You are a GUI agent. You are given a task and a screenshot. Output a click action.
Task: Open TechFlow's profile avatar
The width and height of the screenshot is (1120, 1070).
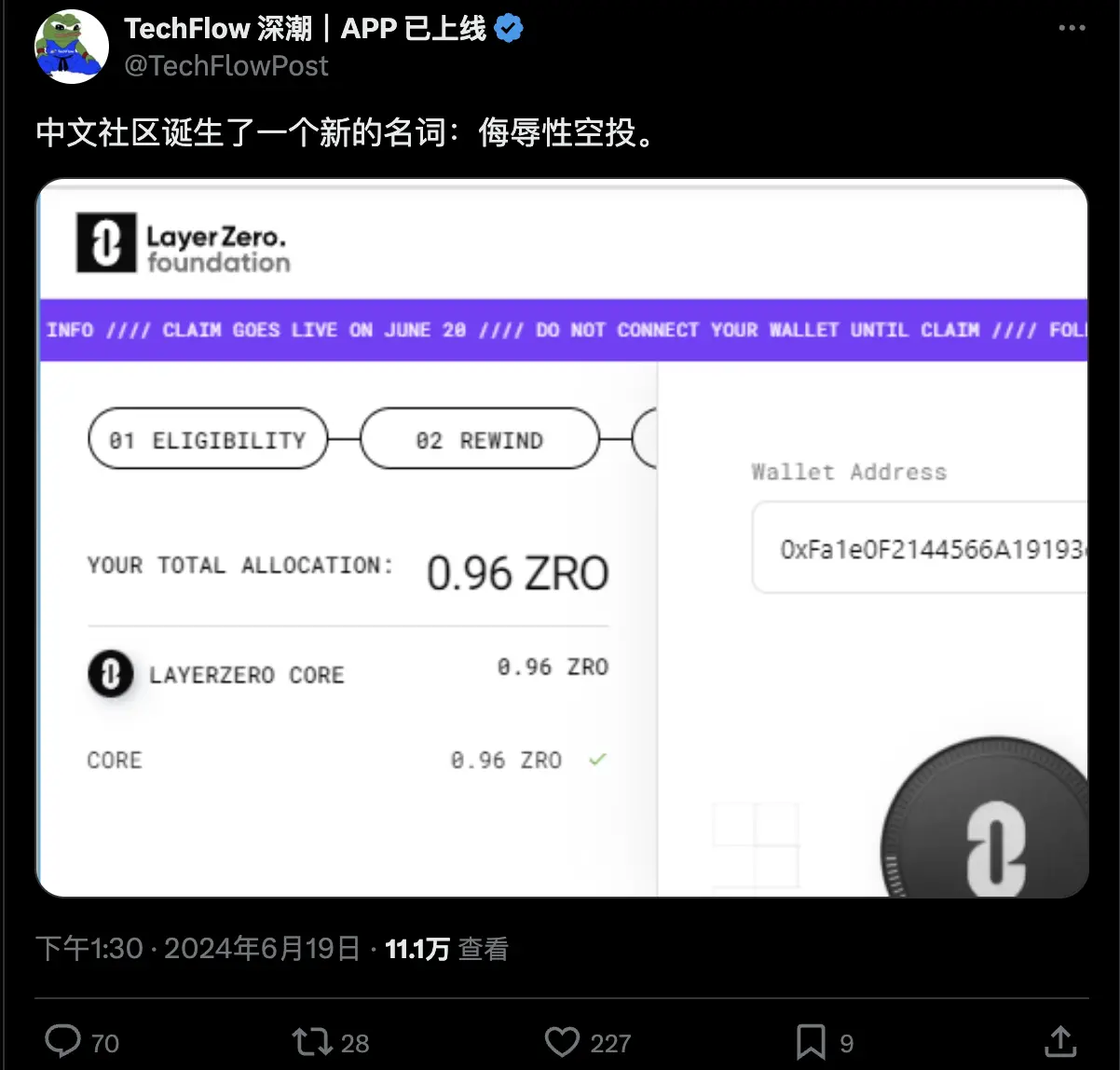72,47
